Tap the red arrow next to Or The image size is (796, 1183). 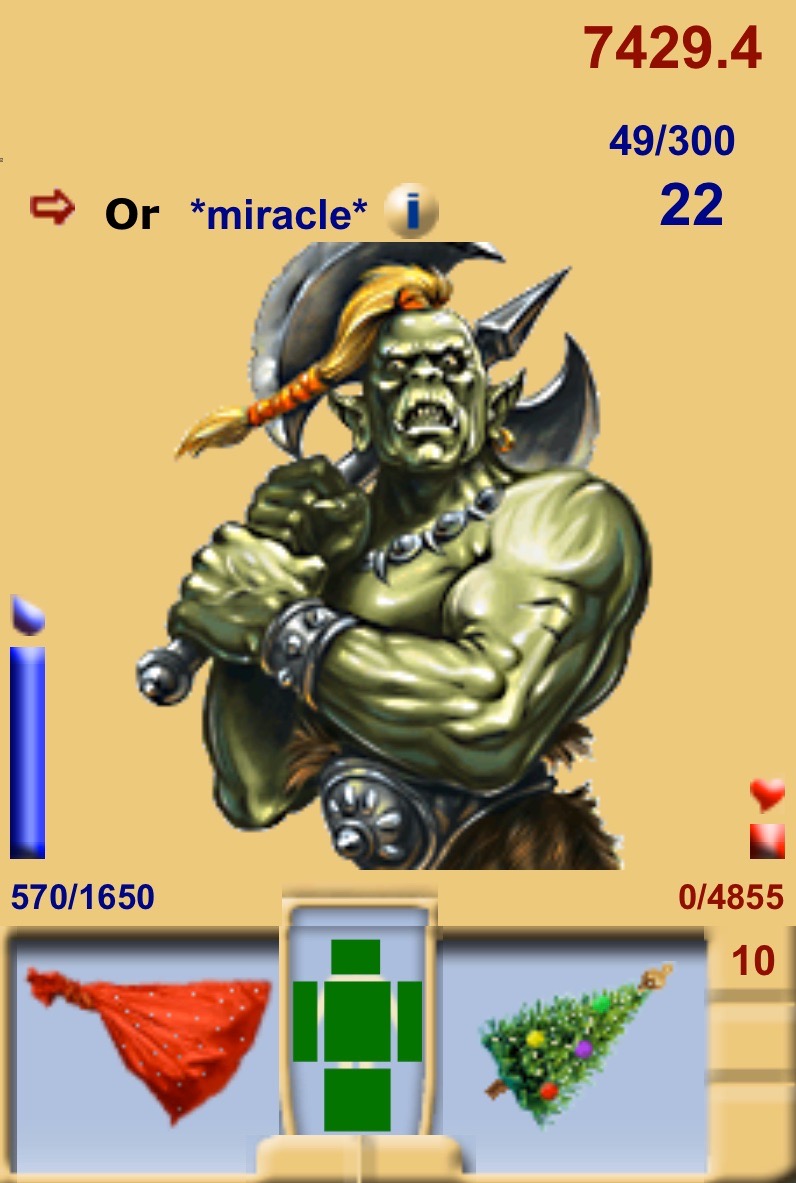point(52,208)
